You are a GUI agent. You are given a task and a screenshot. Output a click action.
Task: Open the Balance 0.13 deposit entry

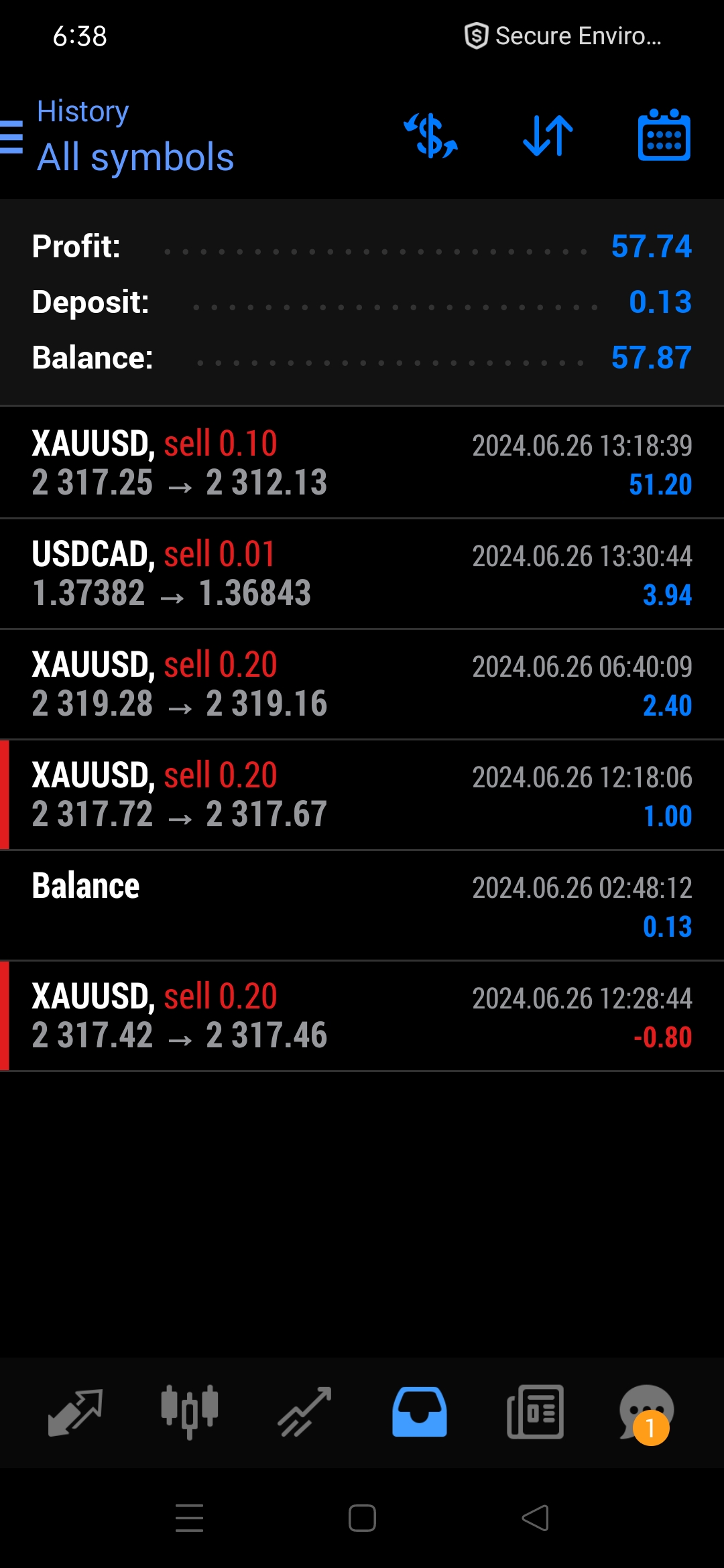362,905
